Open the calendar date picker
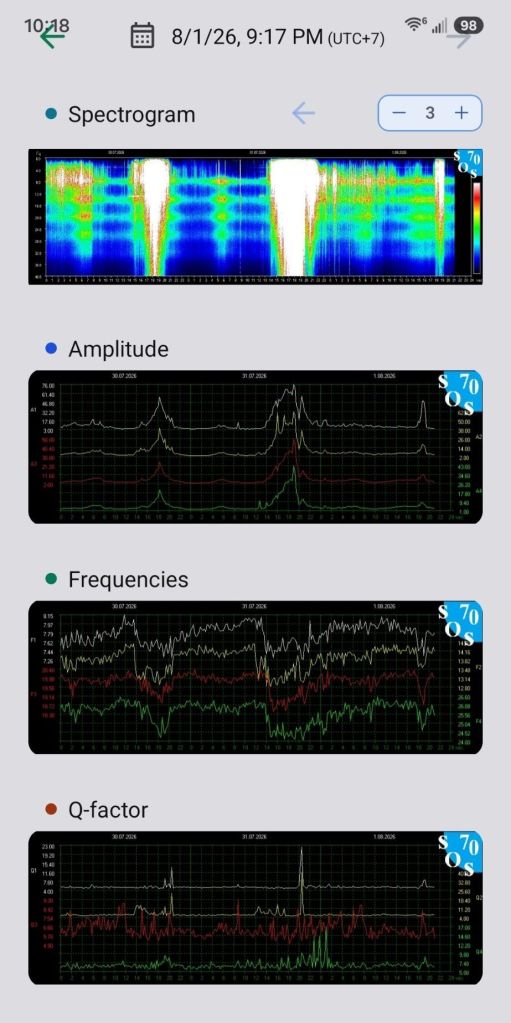This screenshot has height=1023, width=511. (x=142, y=36)
